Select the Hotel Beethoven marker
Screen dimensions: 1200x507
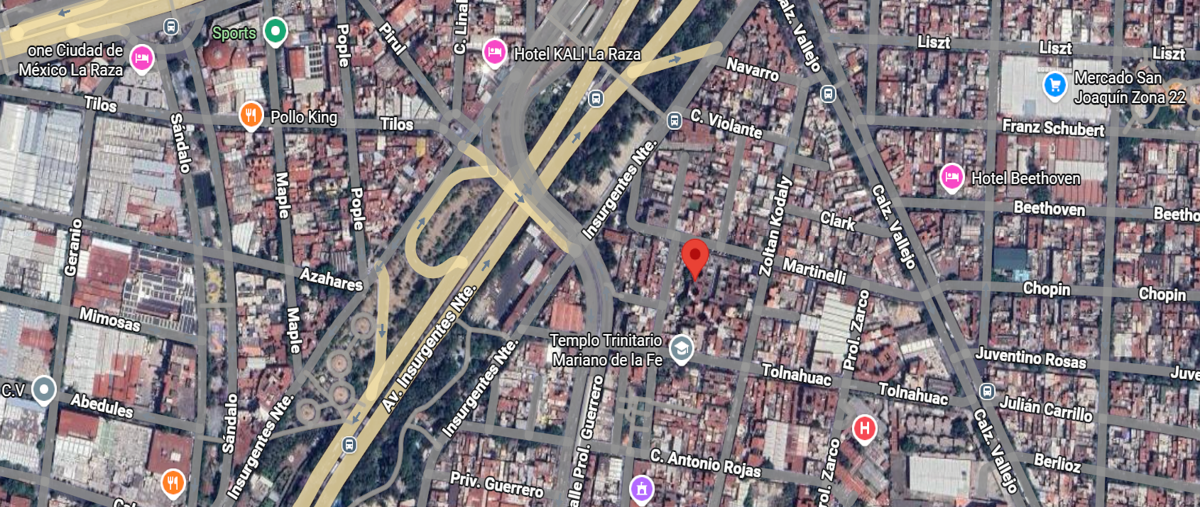951,178
